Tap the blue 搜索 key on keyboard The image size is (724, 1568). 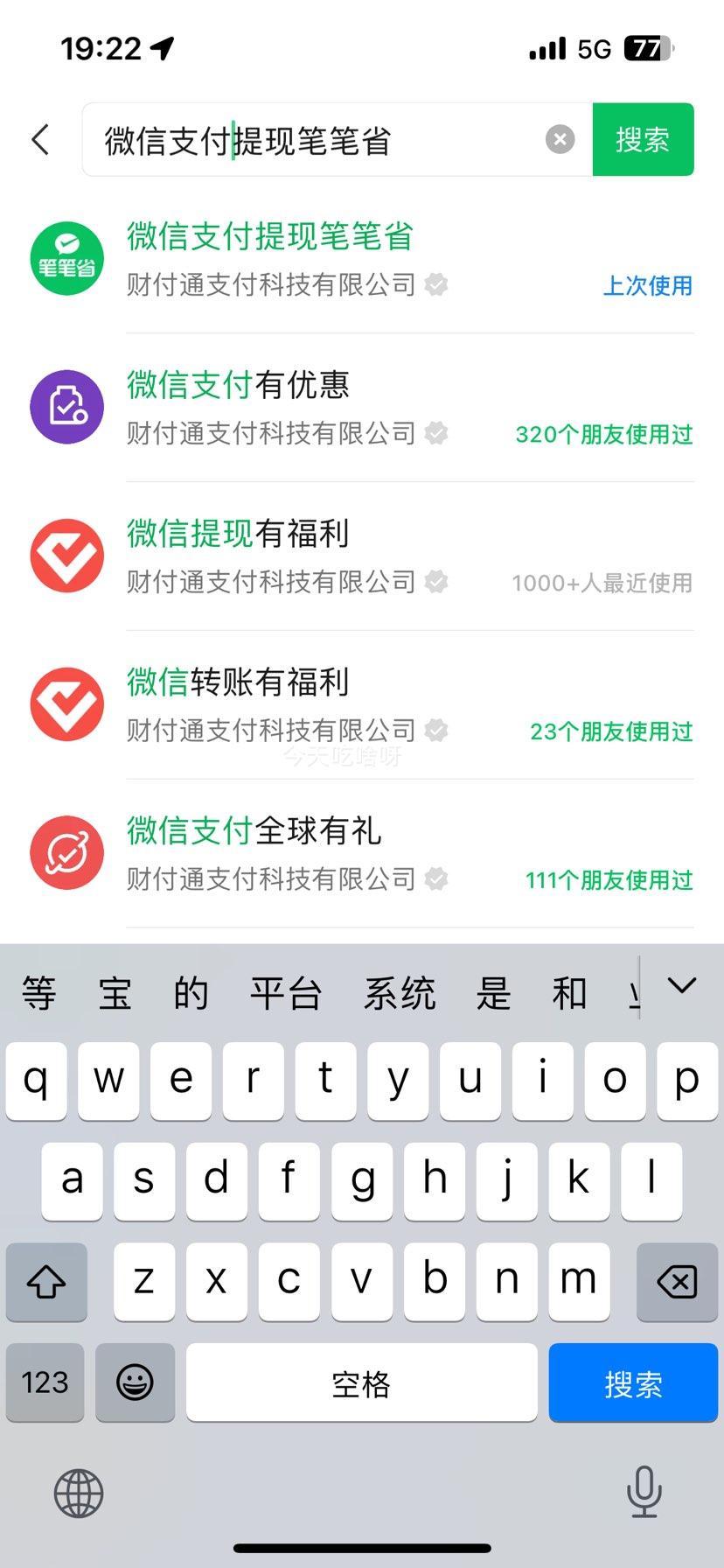(633, 1383)
